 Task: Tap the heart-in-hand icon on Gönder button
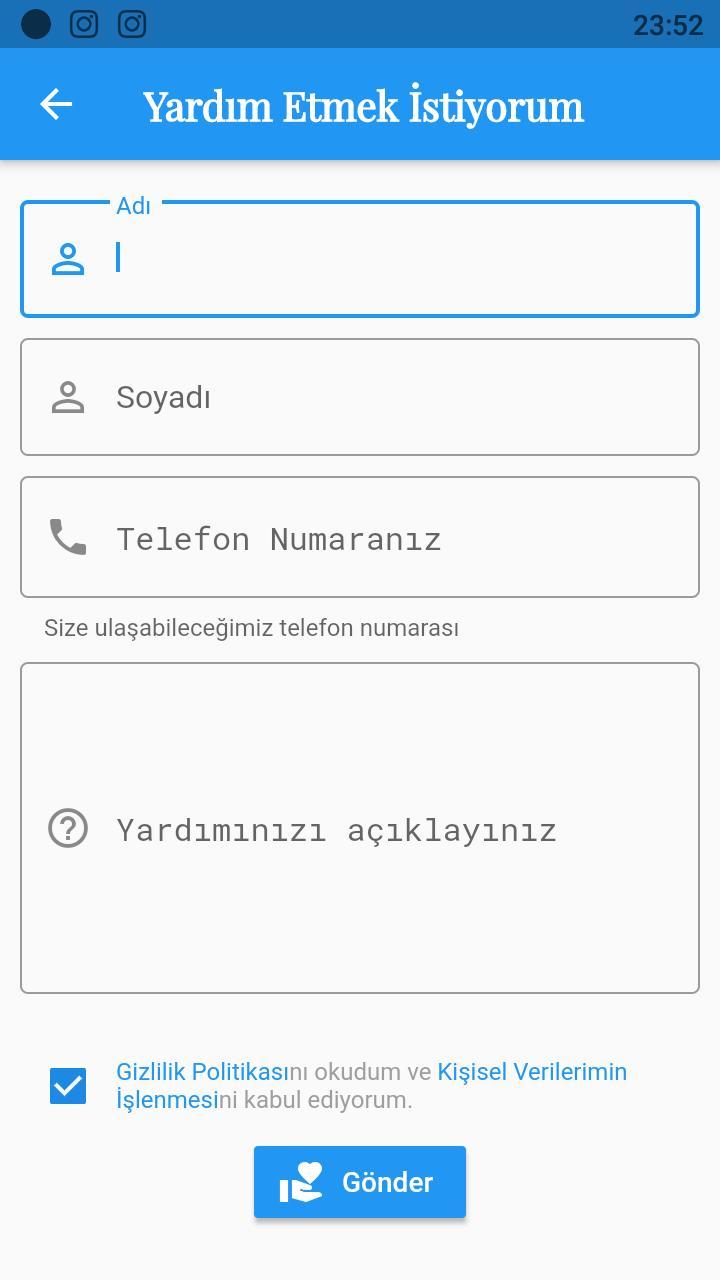(x=301, y=1182)
